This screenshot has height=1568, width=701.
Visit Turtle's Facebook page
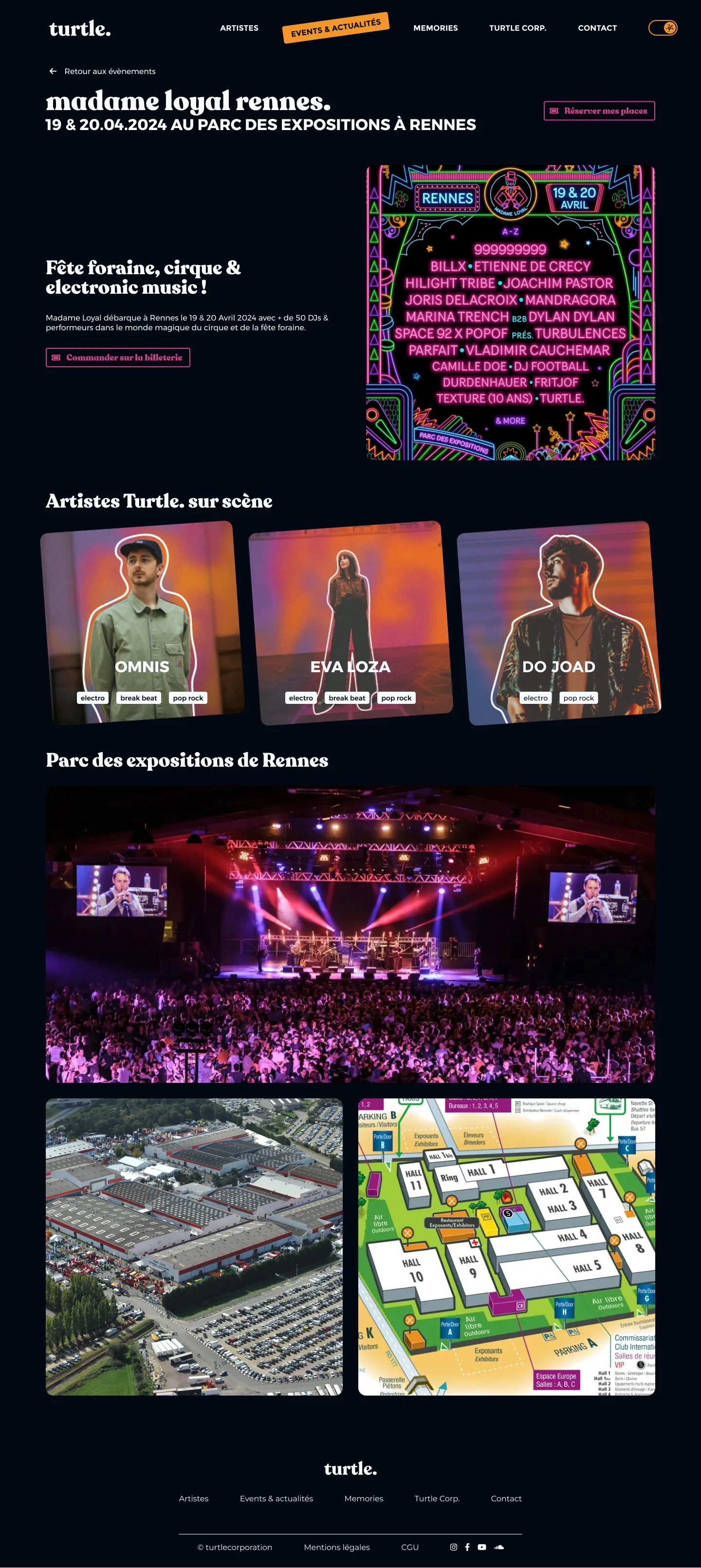[x=467, y=1547]
